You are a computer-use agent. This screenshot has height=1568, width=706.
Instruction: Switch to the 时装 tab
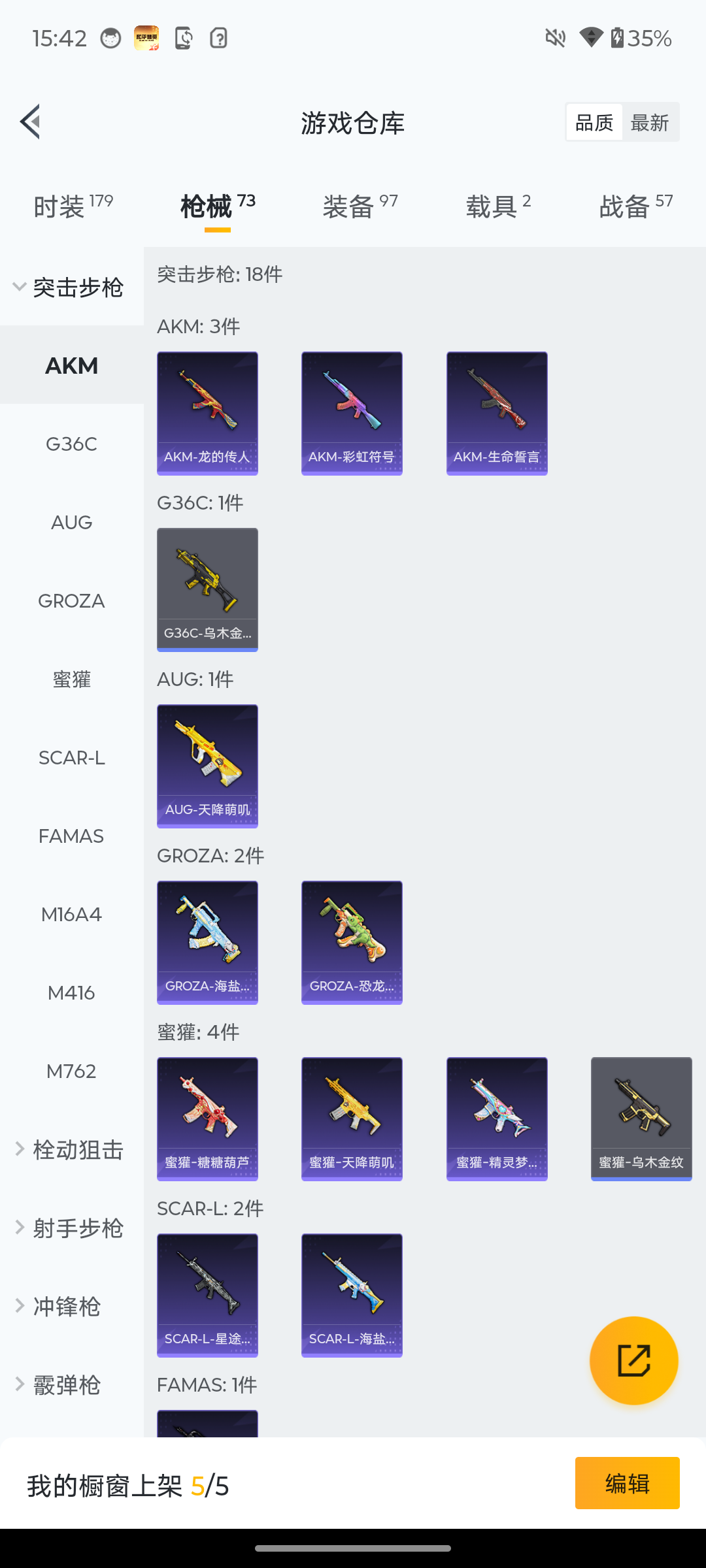(x=73, y=207)
